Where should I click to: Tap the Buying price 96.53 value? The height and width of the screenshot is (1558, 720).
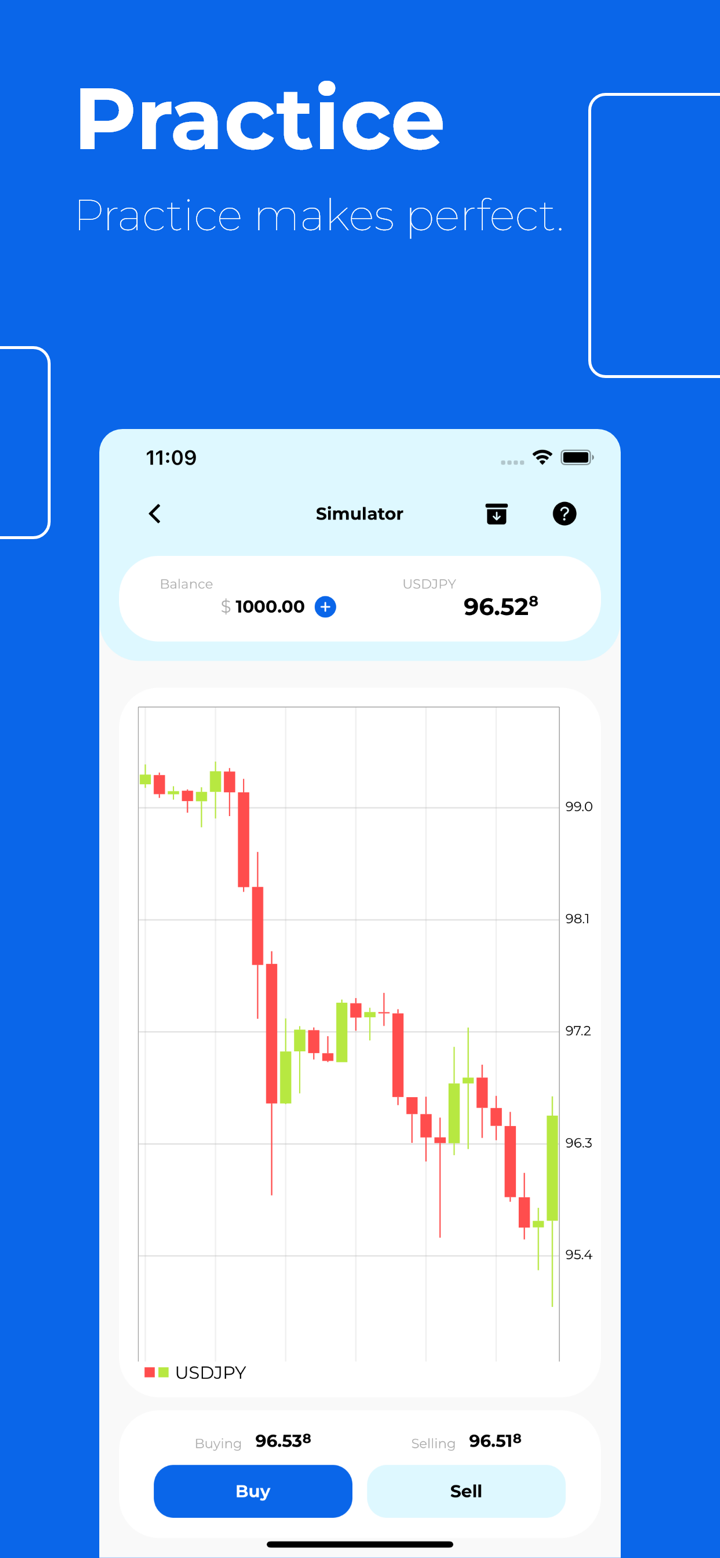280,1441
